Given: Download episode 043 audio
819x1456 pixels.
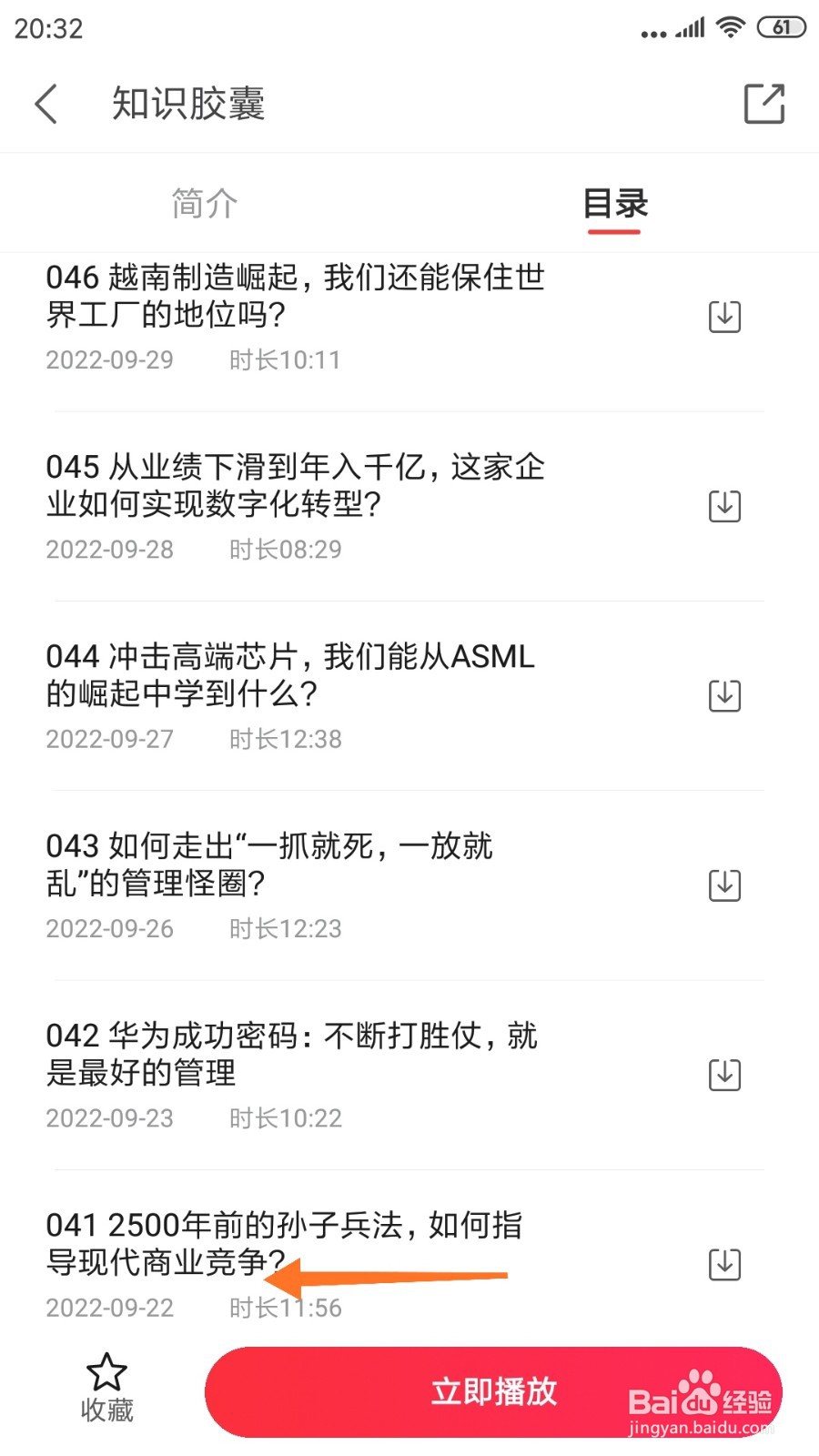Looking at the screenshot, I should pyautogui.click(x=724, y=885).
